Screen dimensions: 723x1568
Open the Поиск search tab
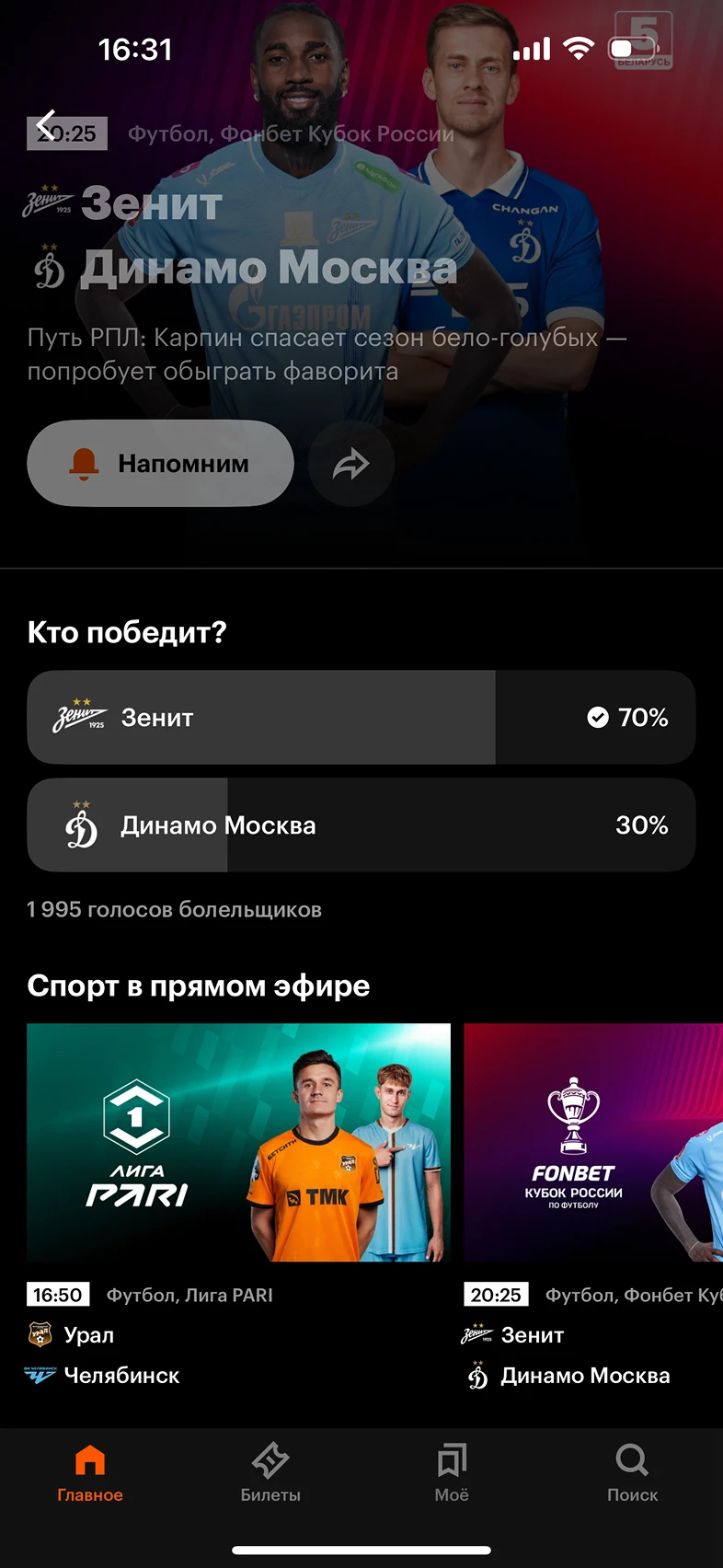(632, 1472)
